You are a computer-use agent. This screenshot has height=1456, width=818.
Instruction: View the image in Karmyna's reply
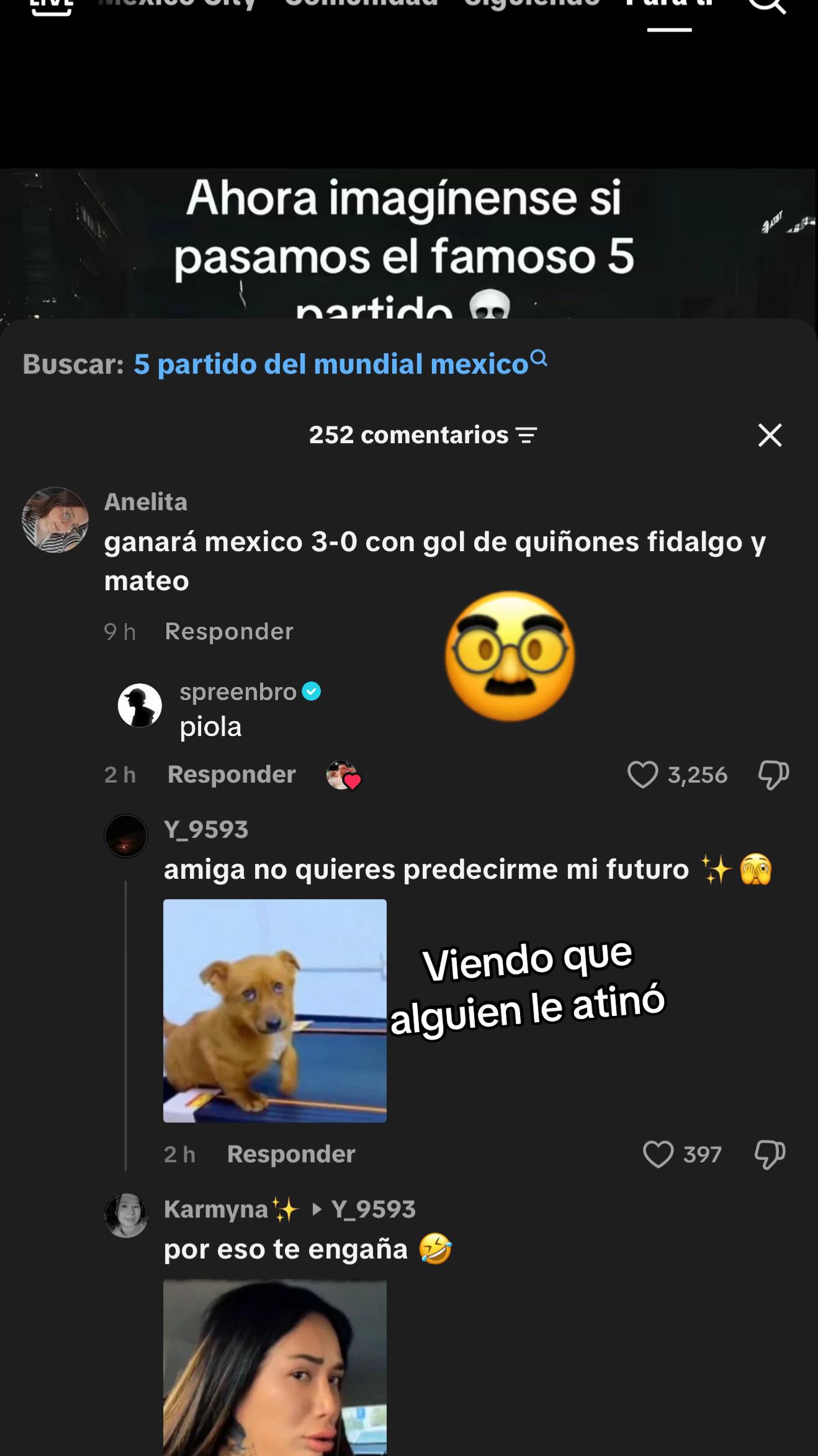(x=275, y=1367)
